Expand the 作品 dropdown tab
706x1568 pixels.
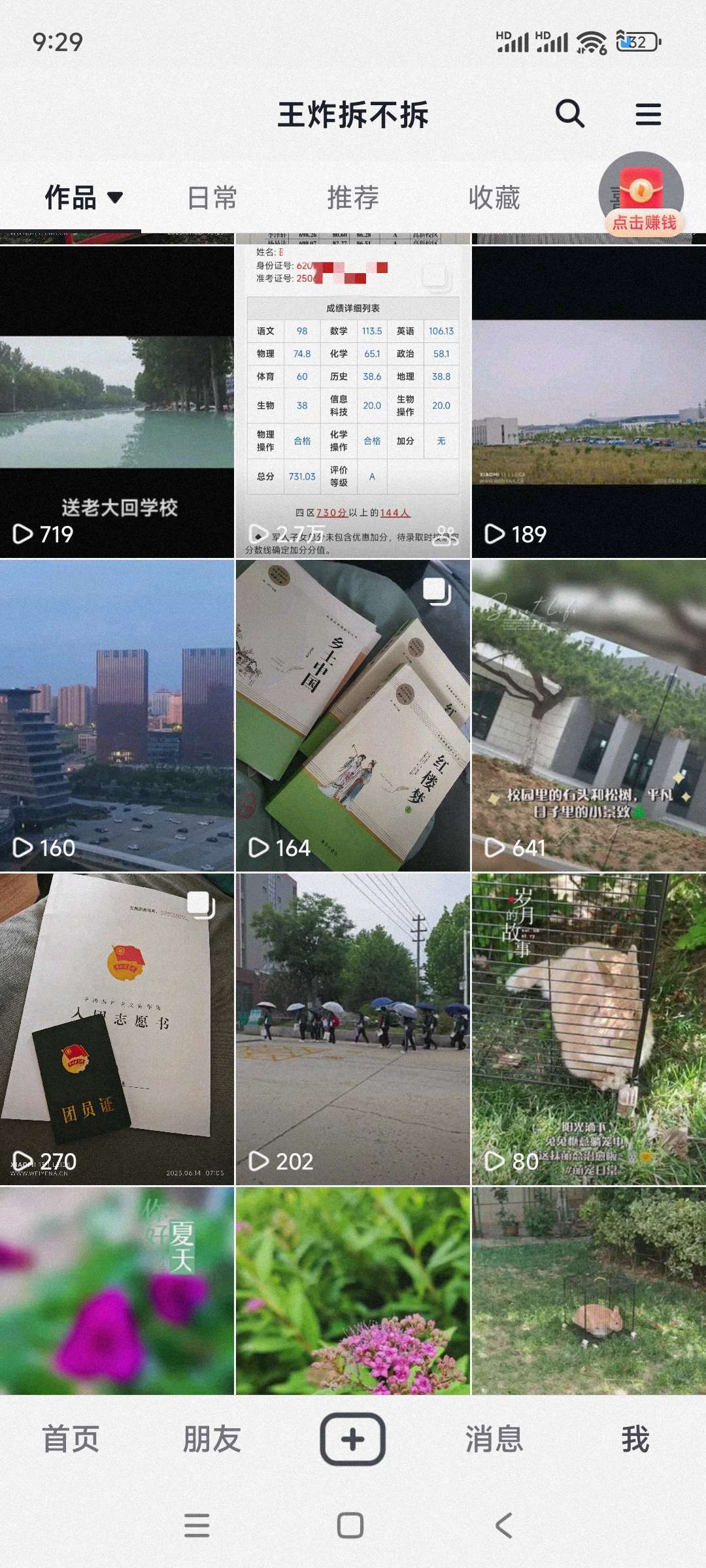click(84, 197)
